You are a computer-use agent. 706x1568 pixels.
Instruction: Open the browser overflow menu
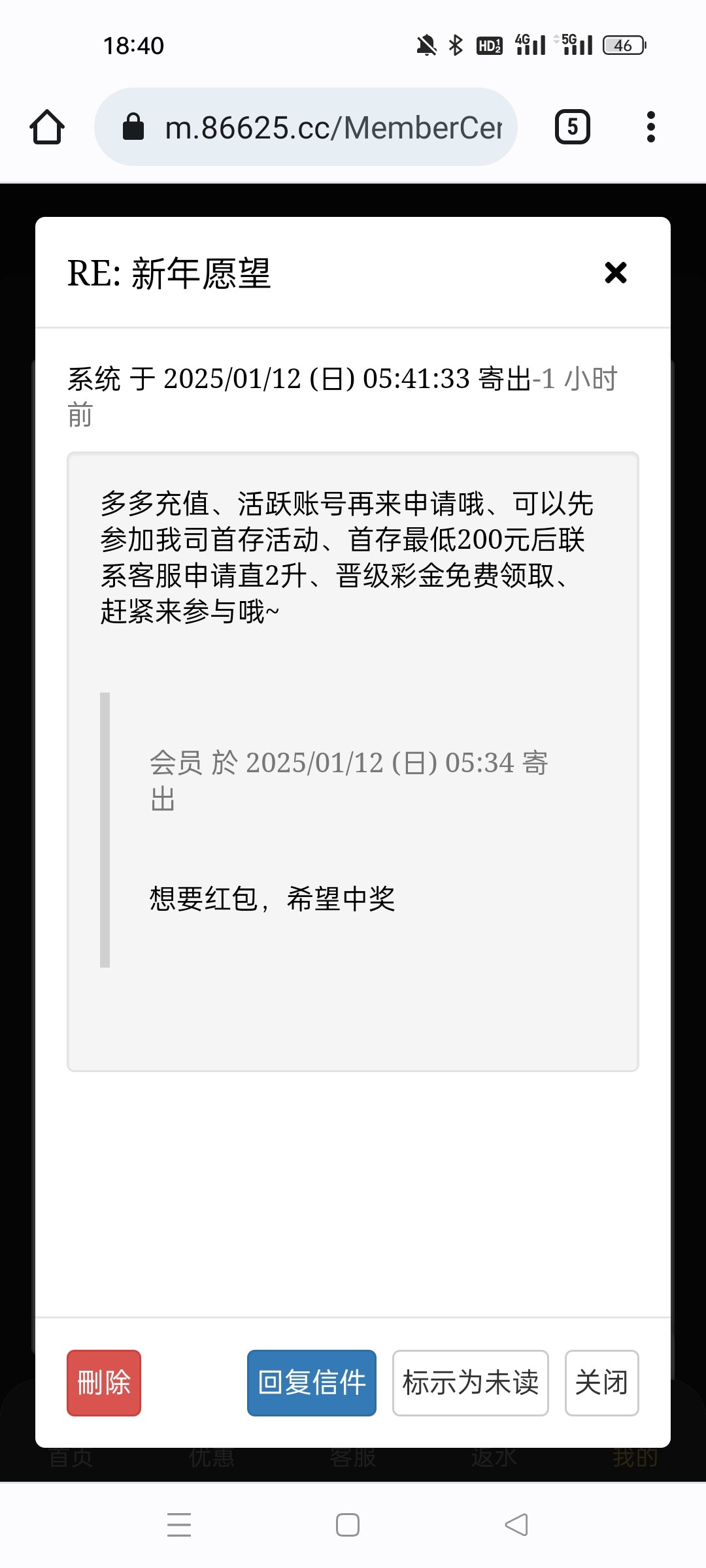pyautogui.click(x=650, y=127)
